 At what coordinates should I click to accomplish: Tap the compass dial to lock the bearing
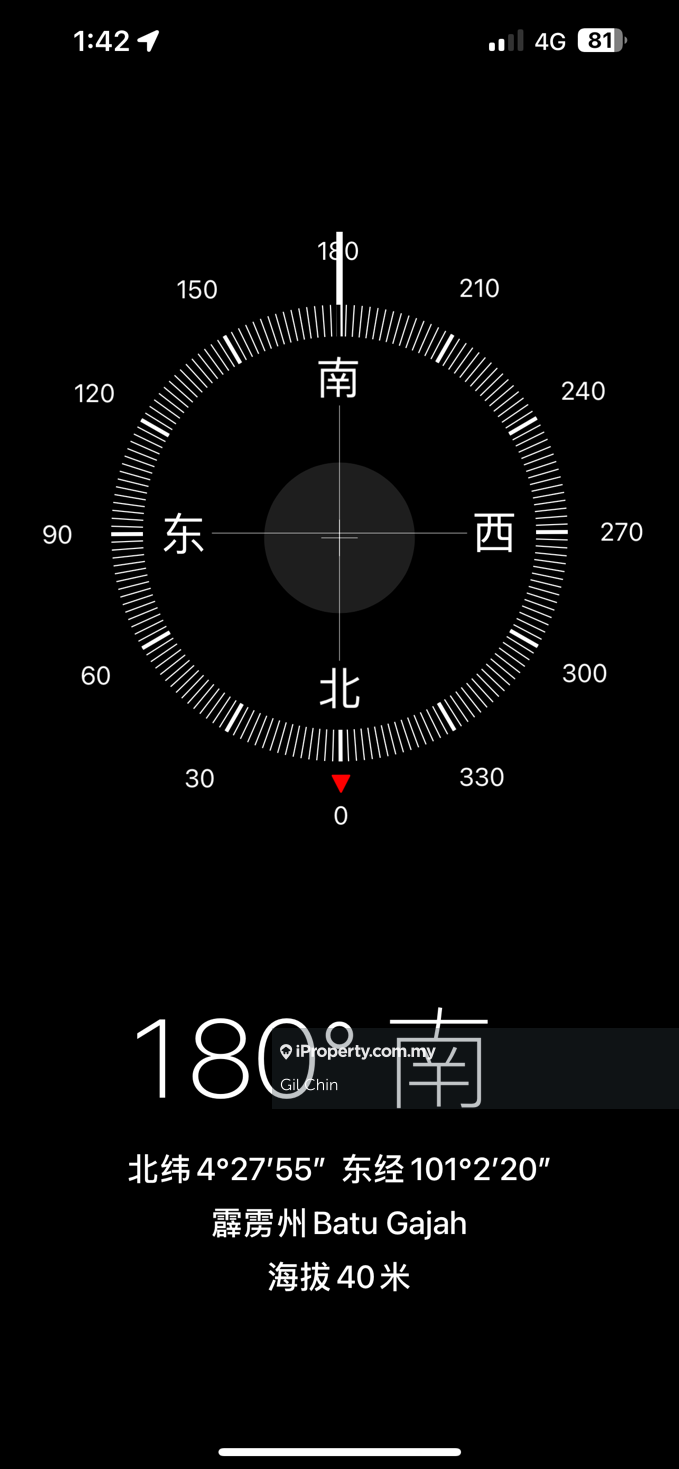point(339,535)
